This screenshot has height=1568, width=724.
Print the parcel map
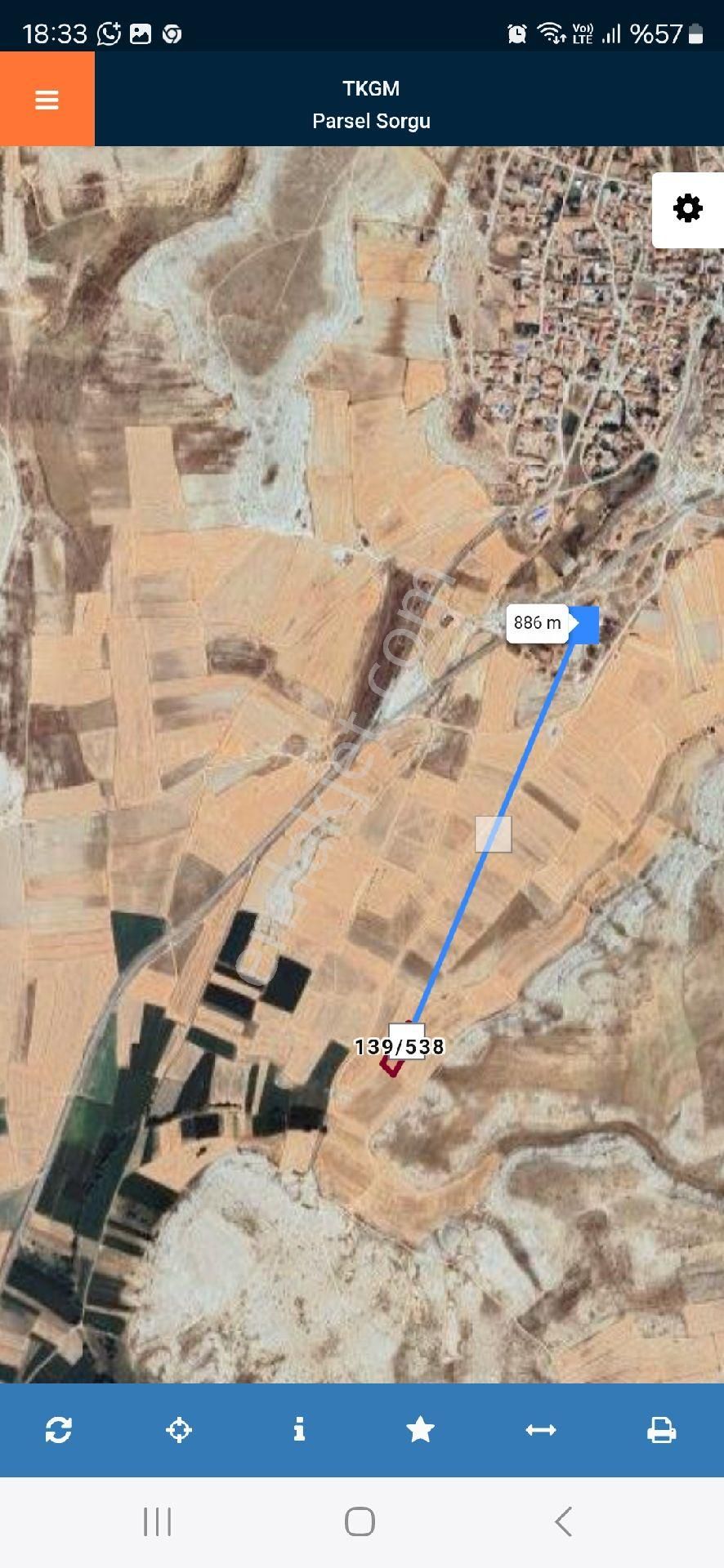661,1429
